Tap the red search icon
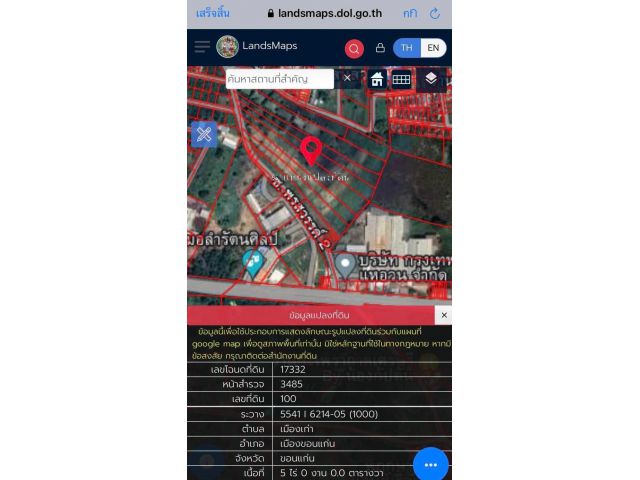This screenshot has width=640, height=480. point(354,48)
